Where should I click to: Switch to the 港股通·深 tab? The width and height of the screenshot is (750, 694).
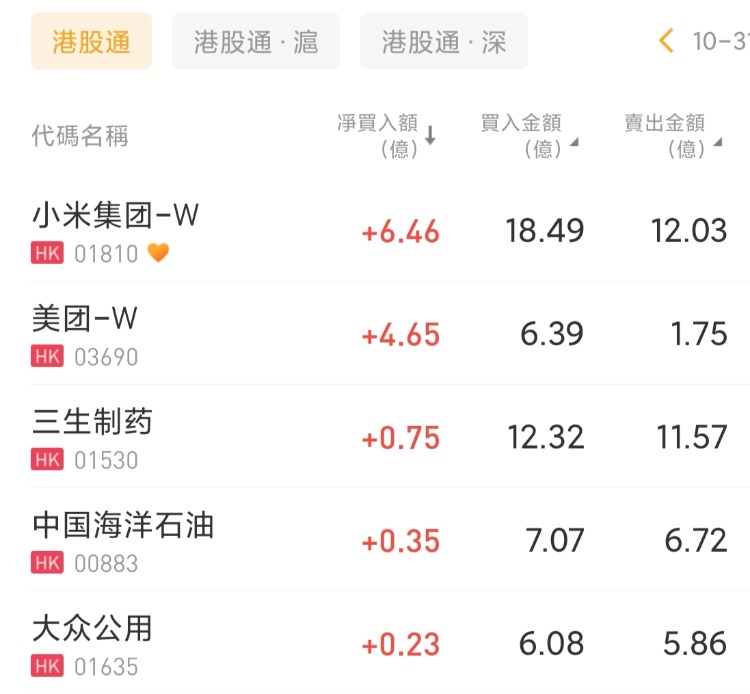(443, 41)
